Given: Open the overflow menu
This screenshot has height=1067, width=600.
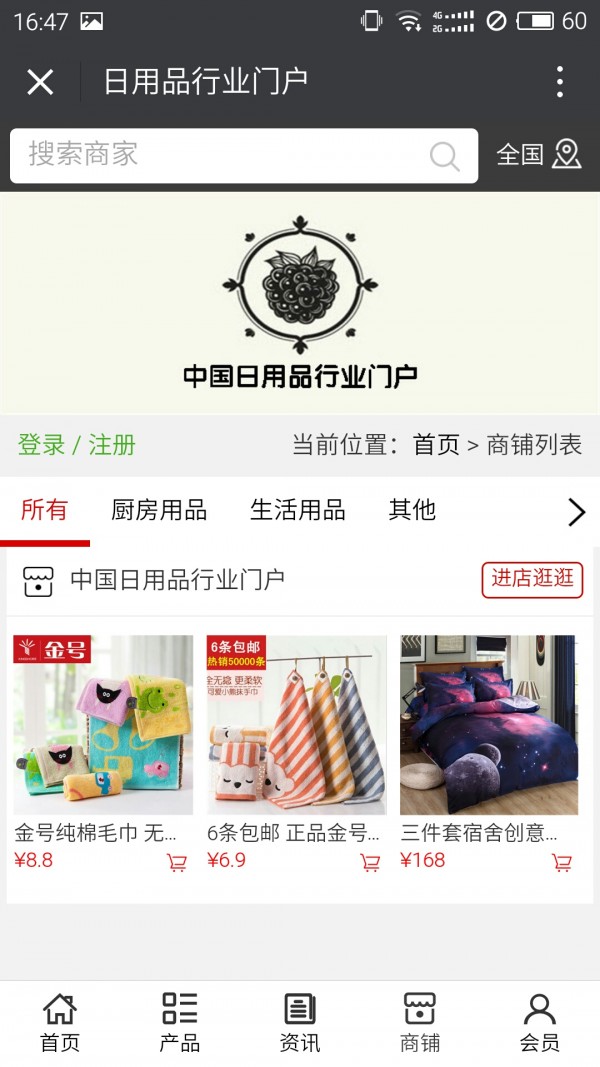Looking at the screenshot, I should (x=559, y=82).
